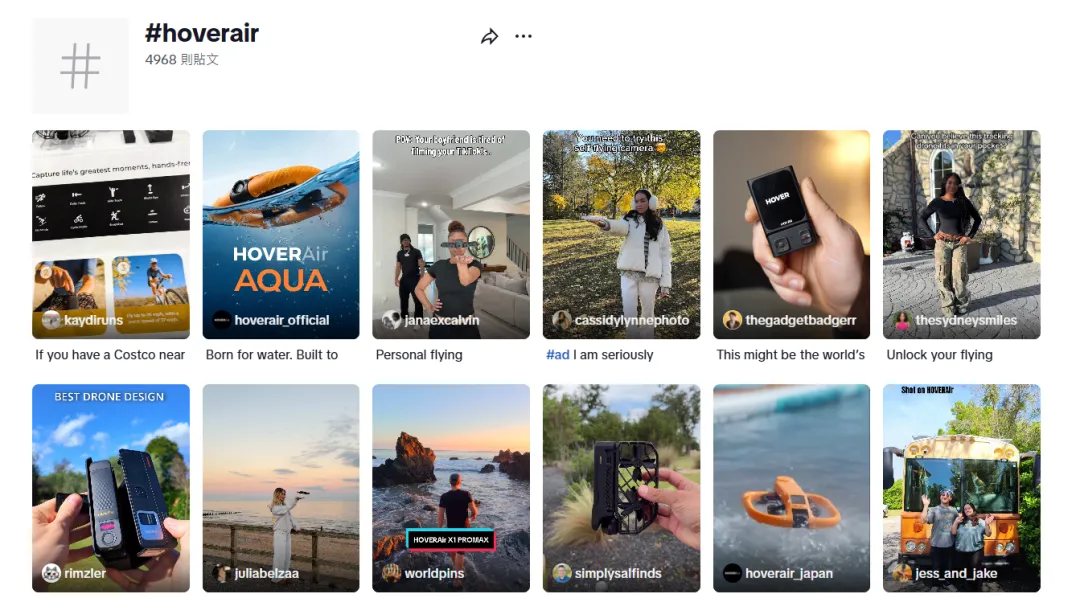This screenshot has height=598, width=1080.
Task: Open janaexcalvin's personal flying video
Action: tap(451, 234)
